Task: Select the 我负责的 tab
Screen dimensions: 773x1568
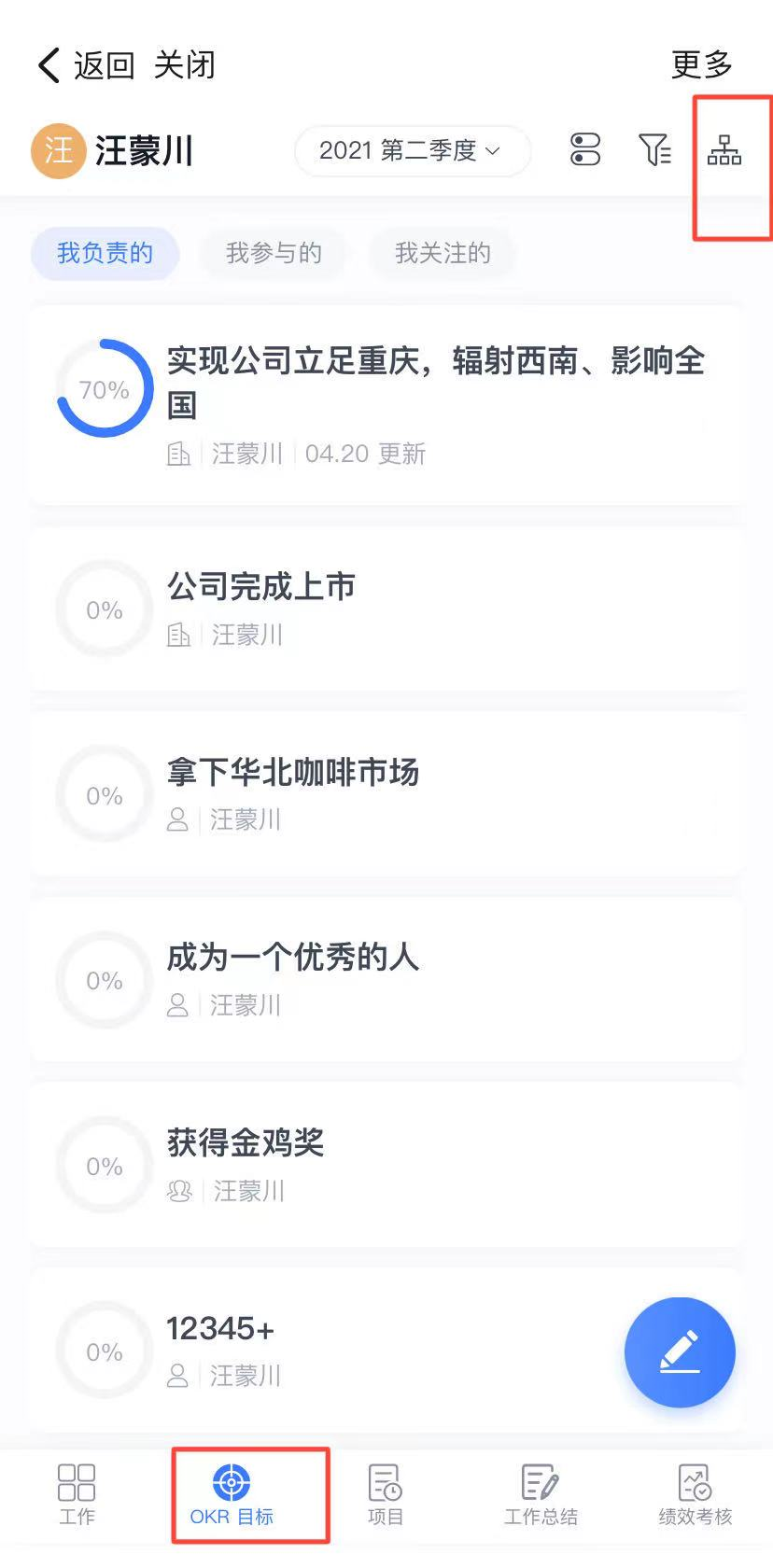Action: pos(105,253)
